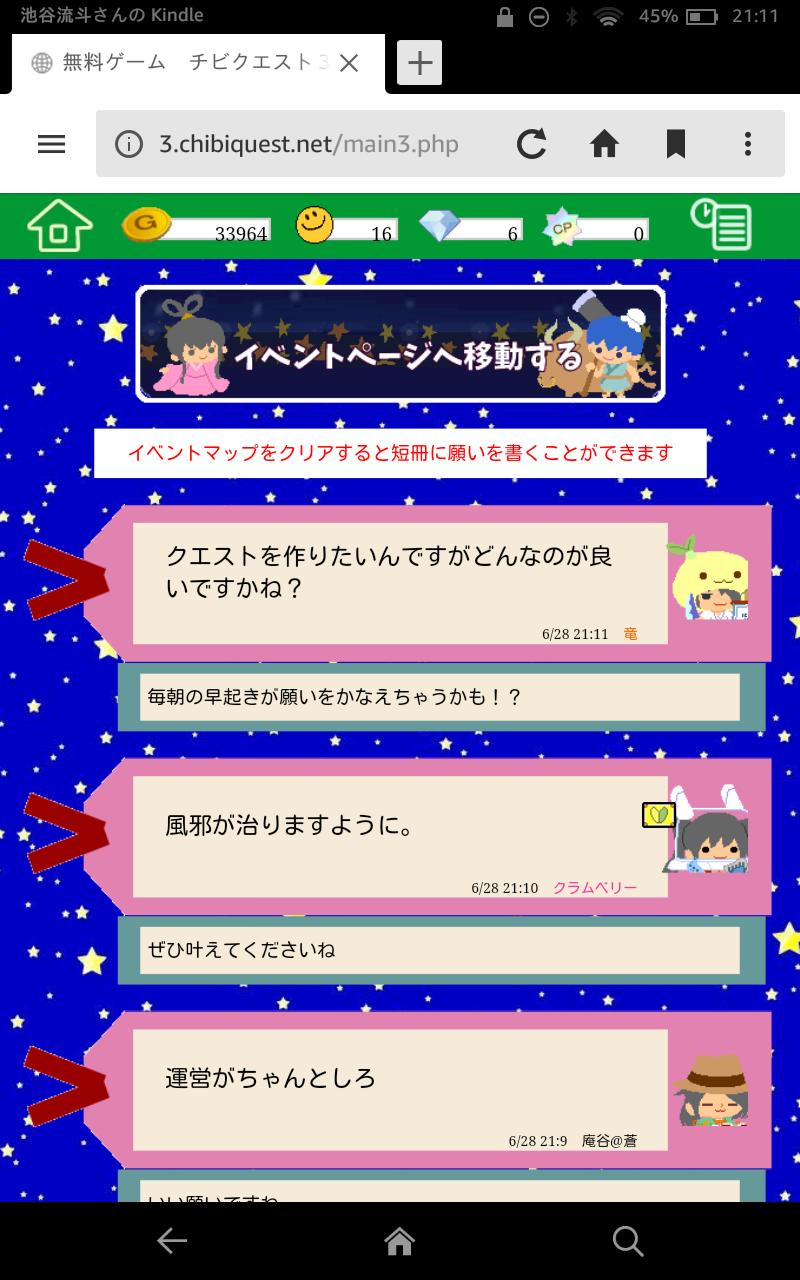Viewport: 800px width, 1280px height.
Task: Tap the URL address bar
Action: coord(310,144)
